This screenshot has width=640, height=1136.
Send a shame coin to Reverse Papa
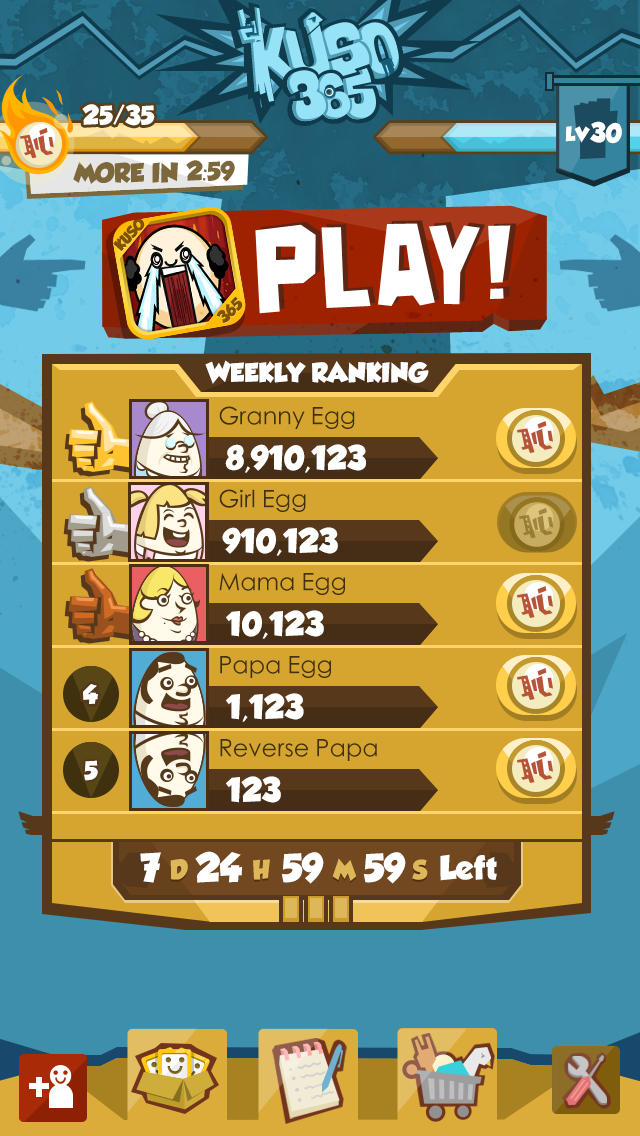536,769
